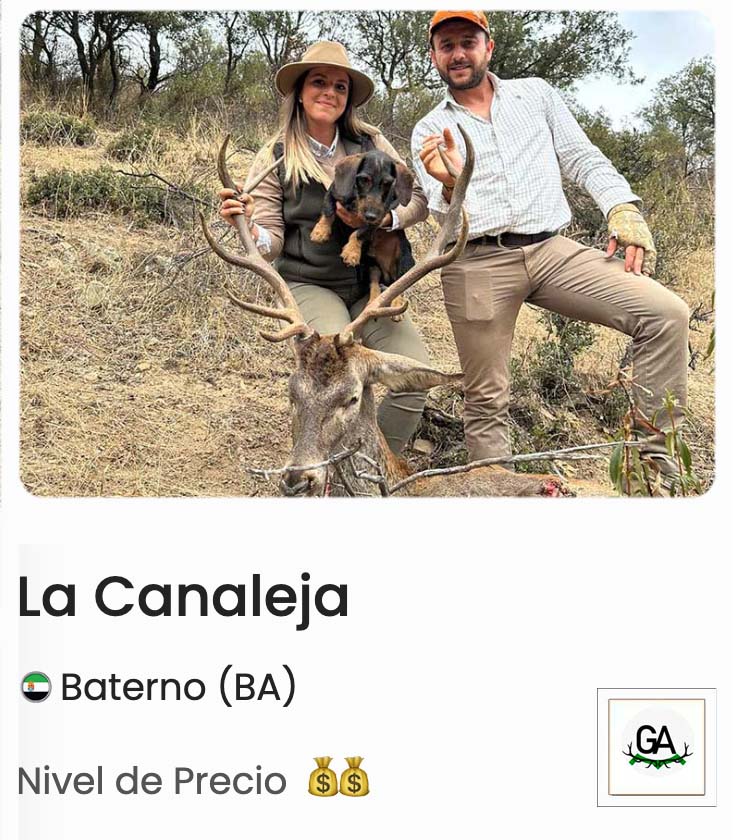
Task: Open the GA organizer logo badge
Action: (656, 747)
